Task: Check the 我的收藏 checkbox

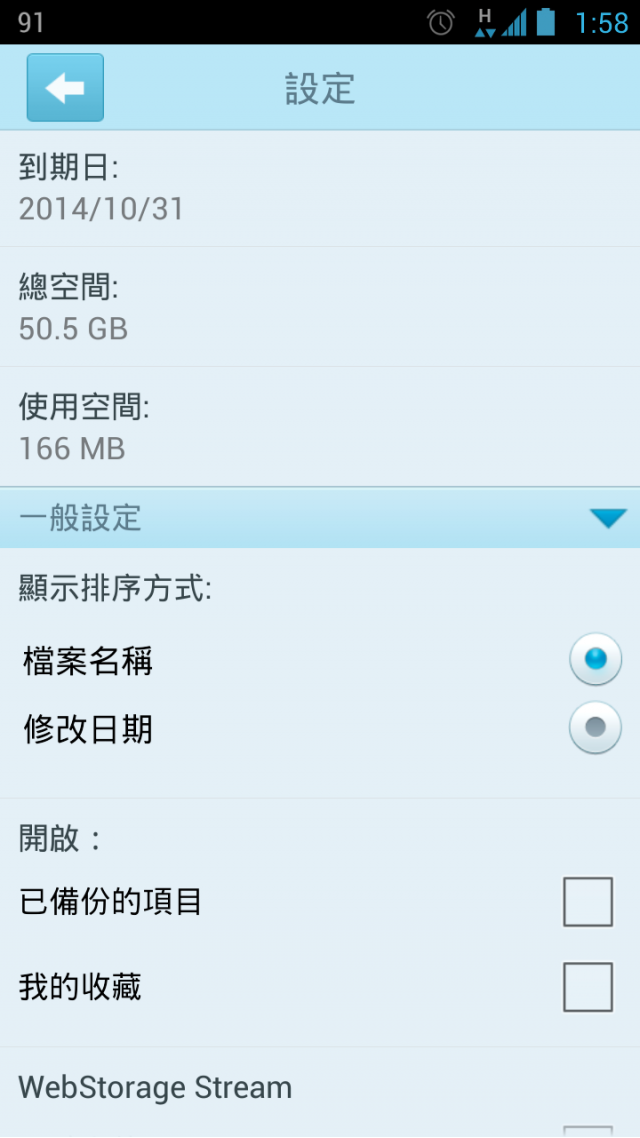Action: click(x=587, y=987)
